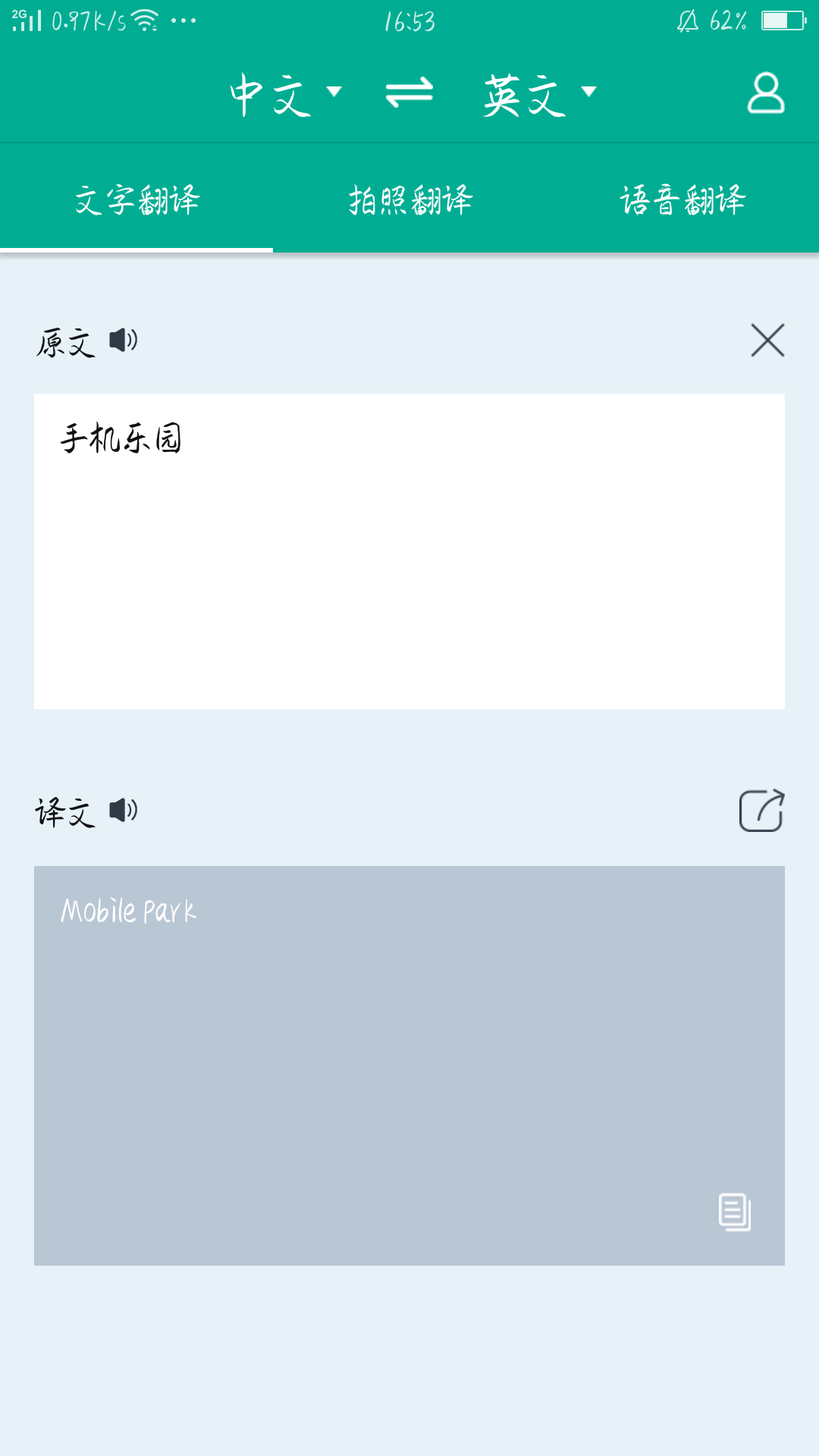
Task: Share the translated text
Action: pyautogui.click(x=762, y=811)
